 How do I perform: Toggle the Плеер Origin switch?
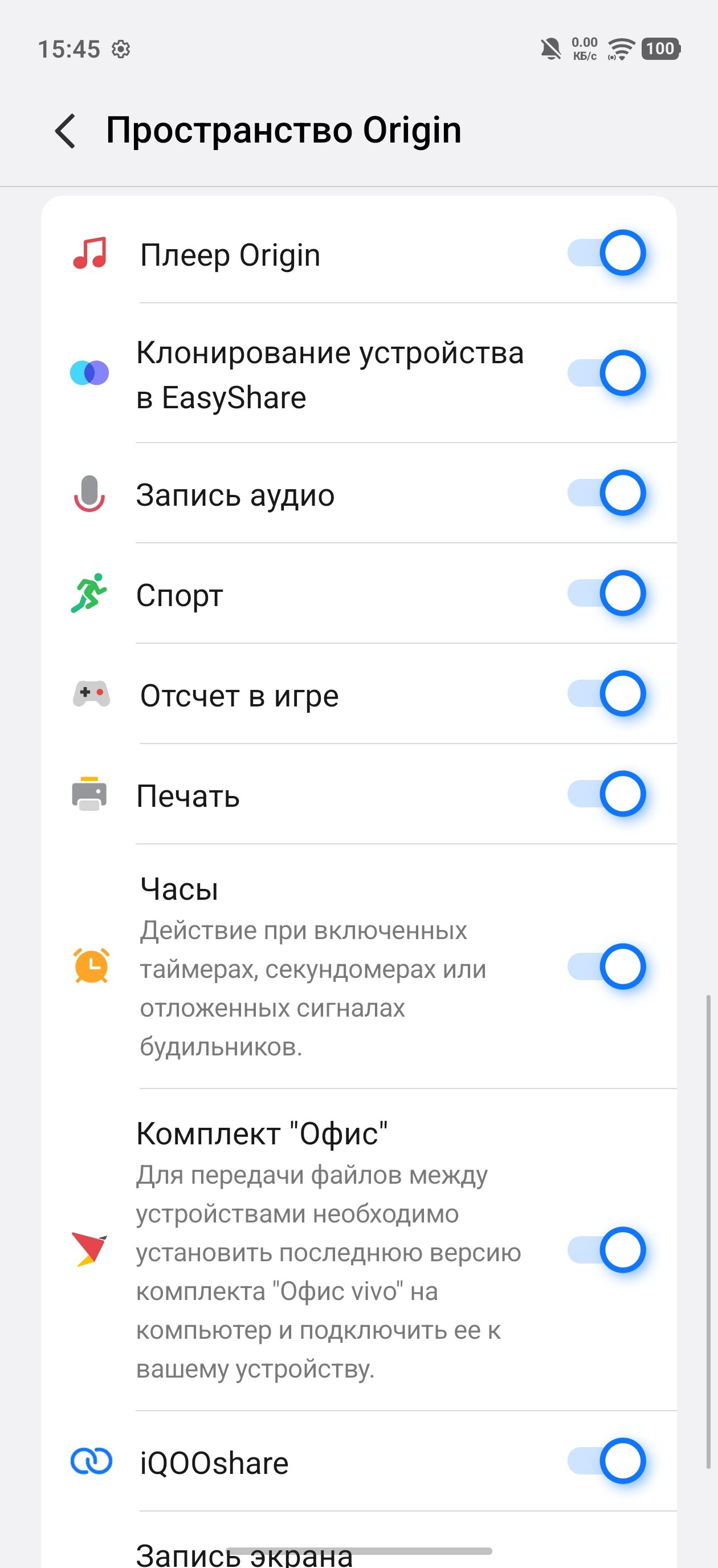606,253
